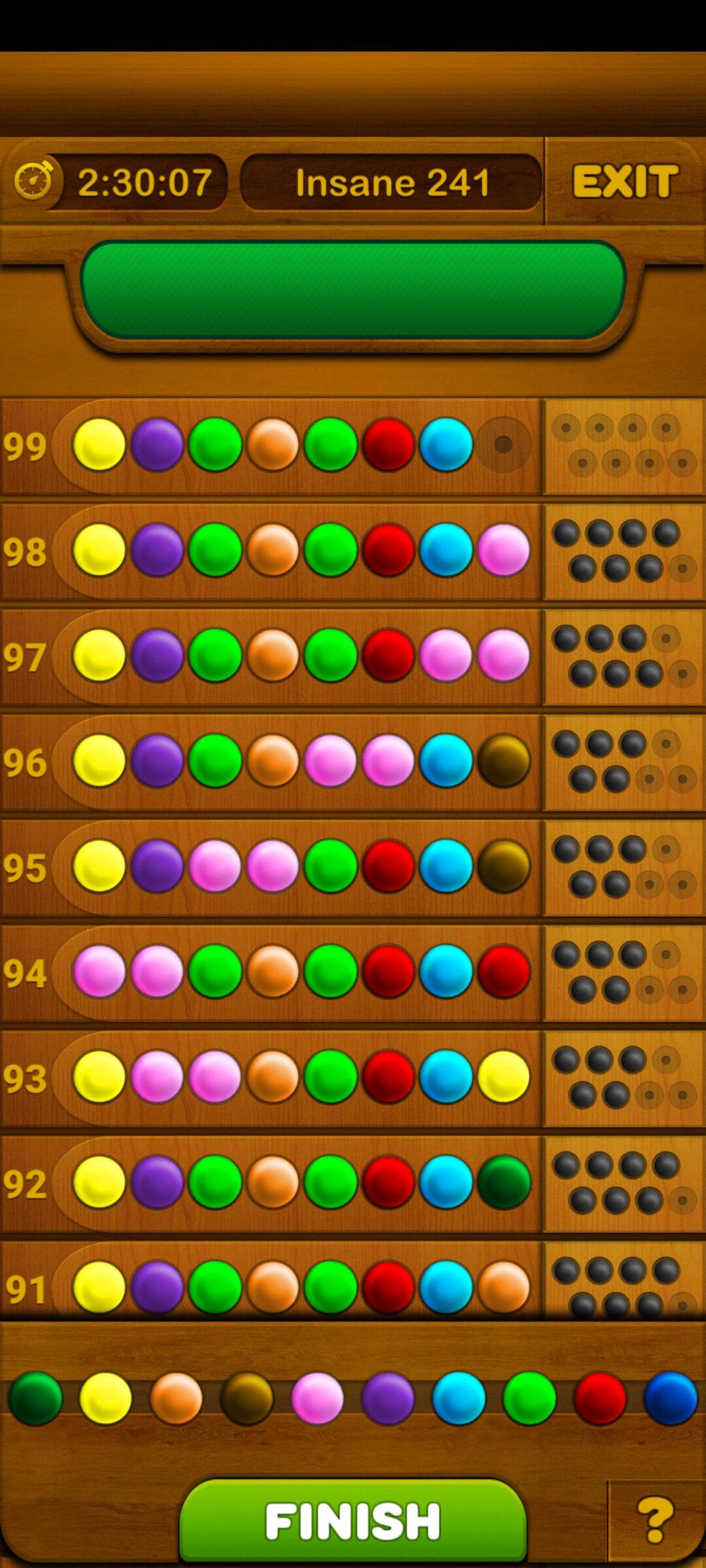Select the cyan ball from palette
706x1568 pixels.
click(x=458, y=1398)
